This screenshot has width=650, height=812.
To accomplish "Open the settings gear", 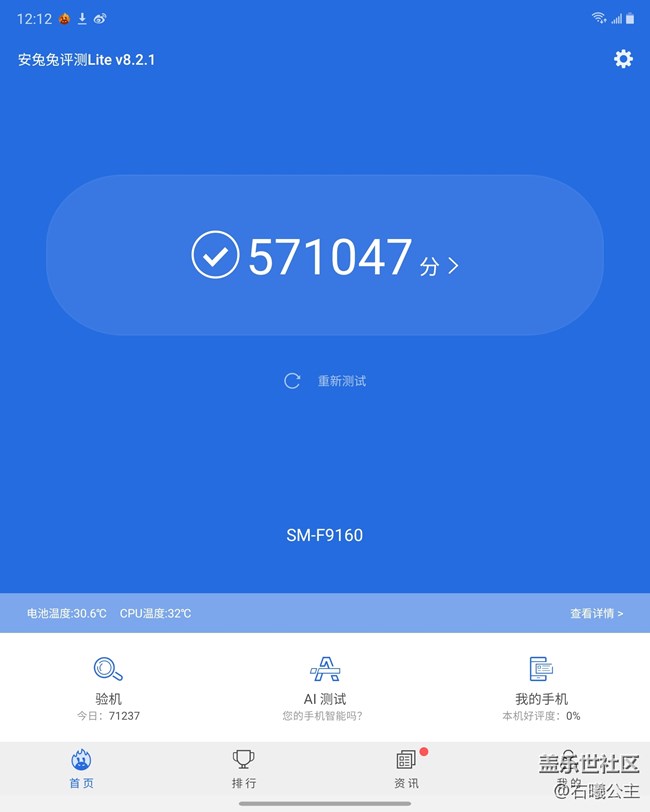I will click(x=623, y=59).
